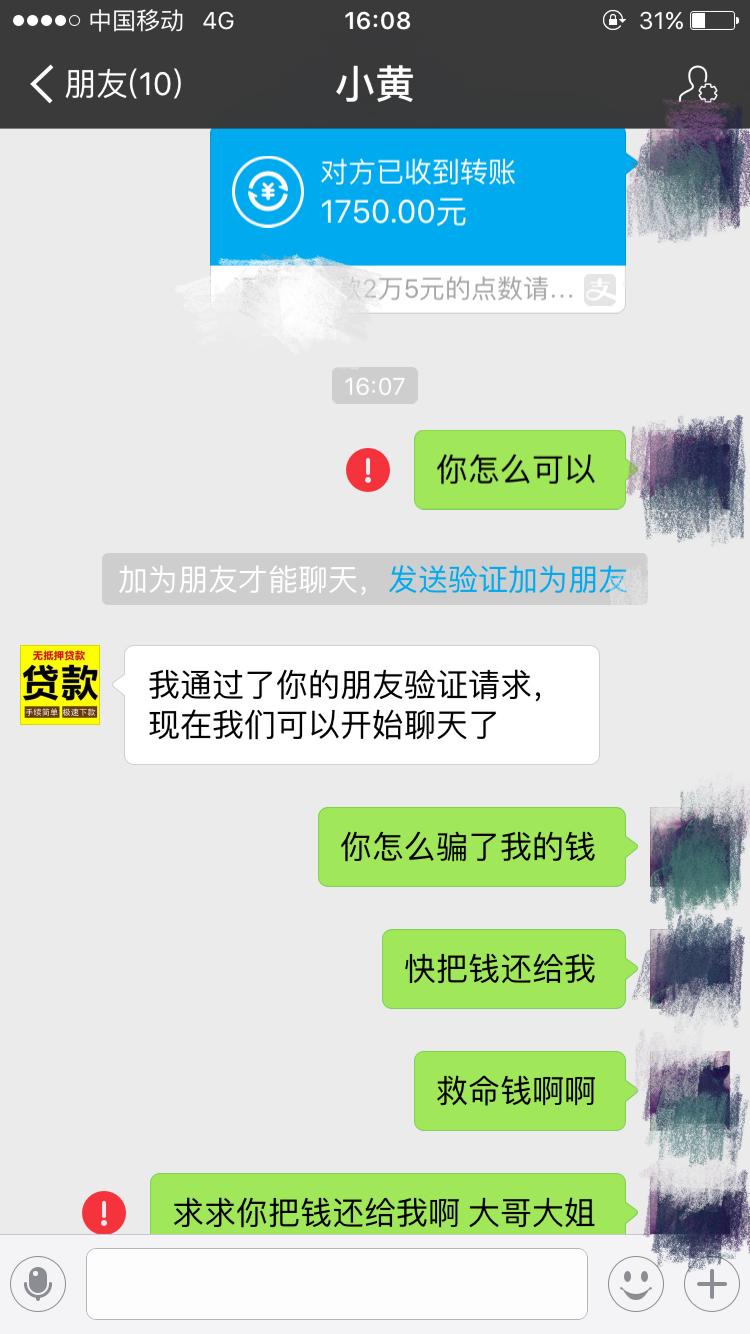
Task: Tap the back arrow to return to chats
Action: tap(42, 86)
